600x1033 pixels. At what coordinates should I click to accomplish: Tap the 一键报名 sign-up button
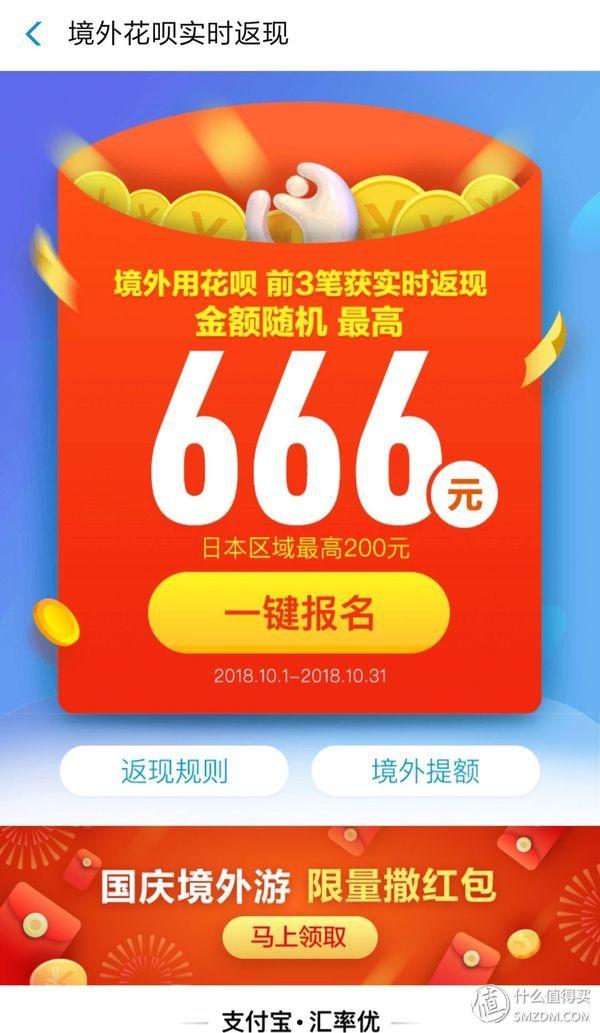coord(299,613)
